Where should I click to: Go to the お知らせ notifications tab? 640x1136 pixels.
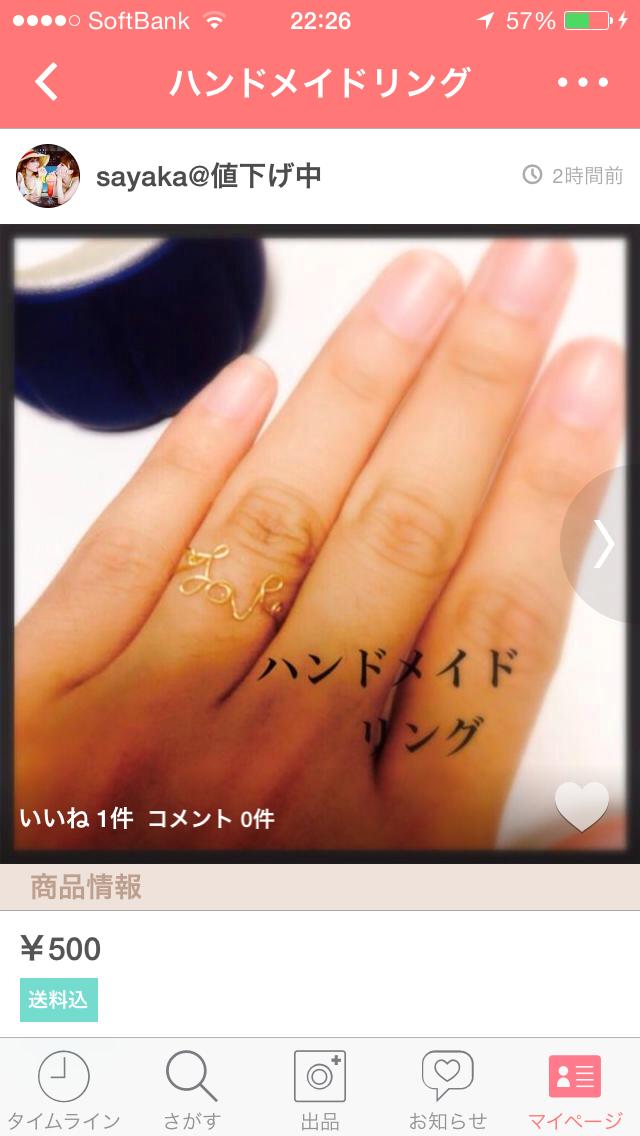click(447, 1090)
